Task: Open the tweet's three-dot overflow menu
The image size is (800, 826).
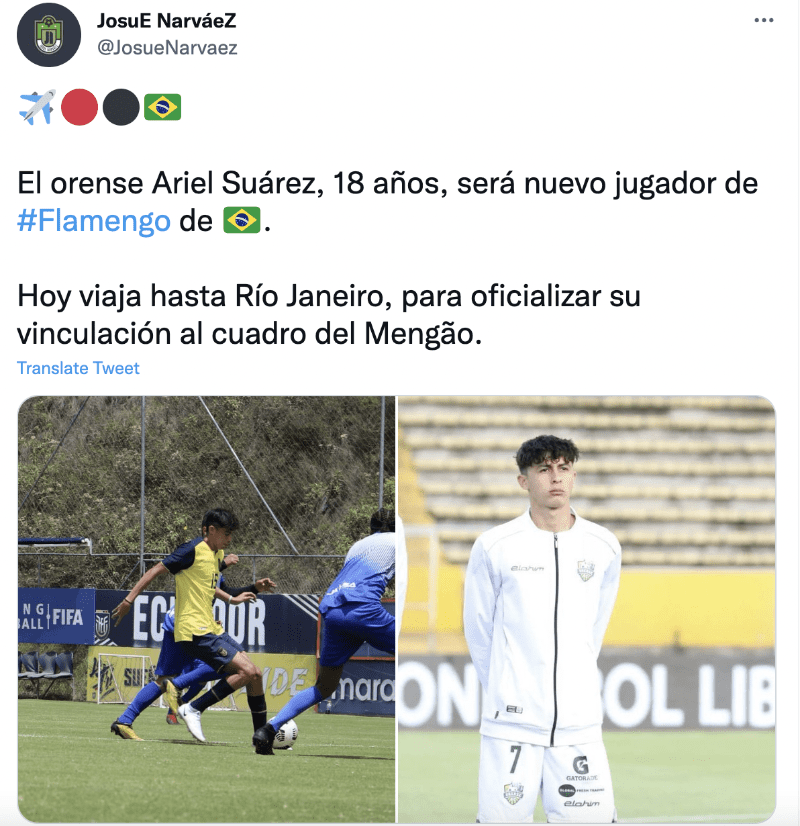Action: 764,20
